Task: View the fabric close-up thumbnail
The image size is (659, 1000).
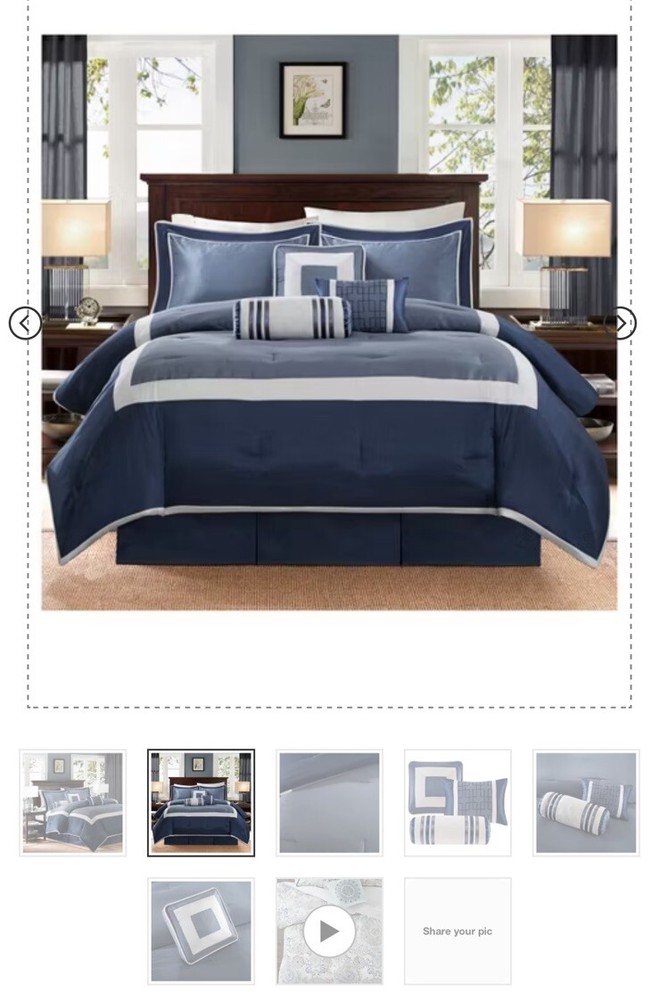Action: 329,803
